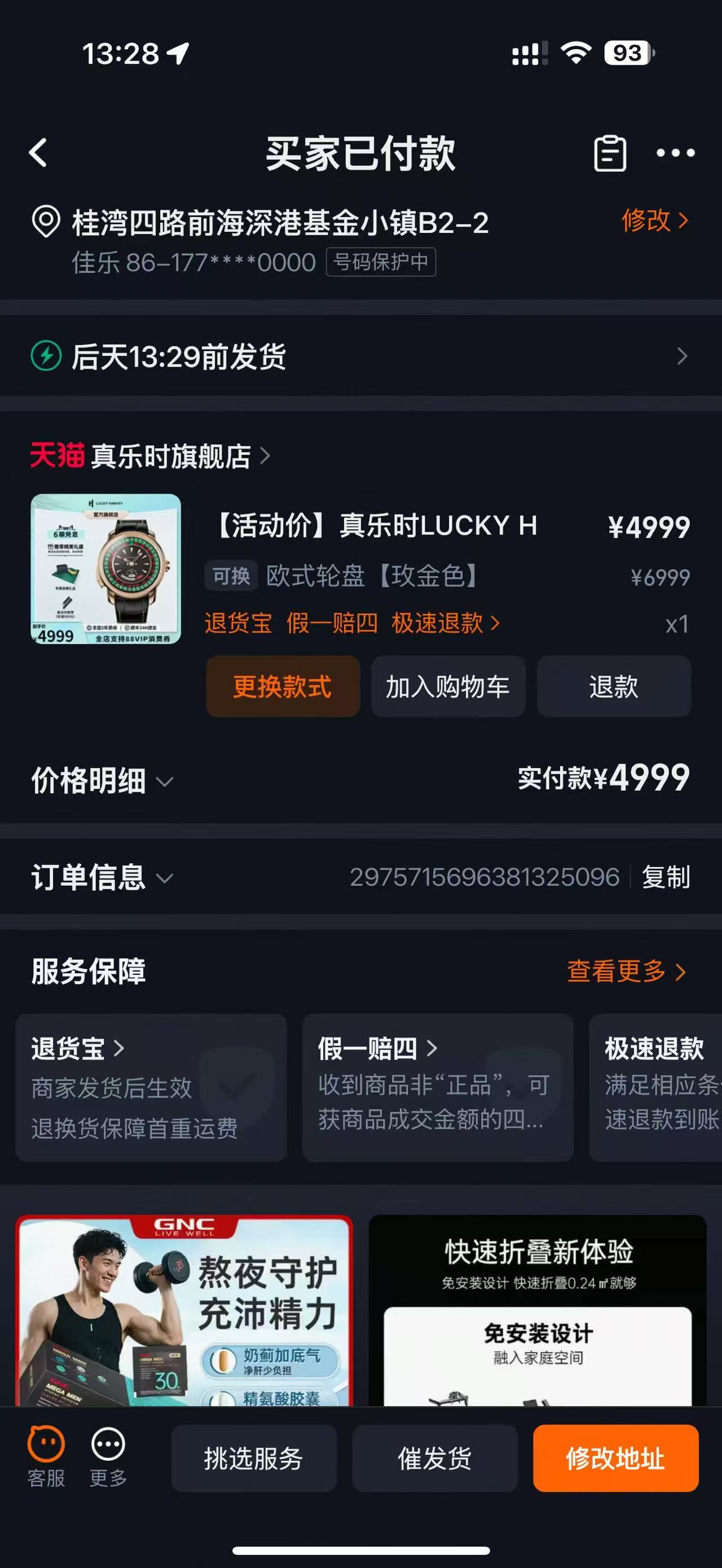The width and height of the screenshot is (722, 1568).
Task: Go back using the top-left arrow
Action: click(x=38, y=152)
